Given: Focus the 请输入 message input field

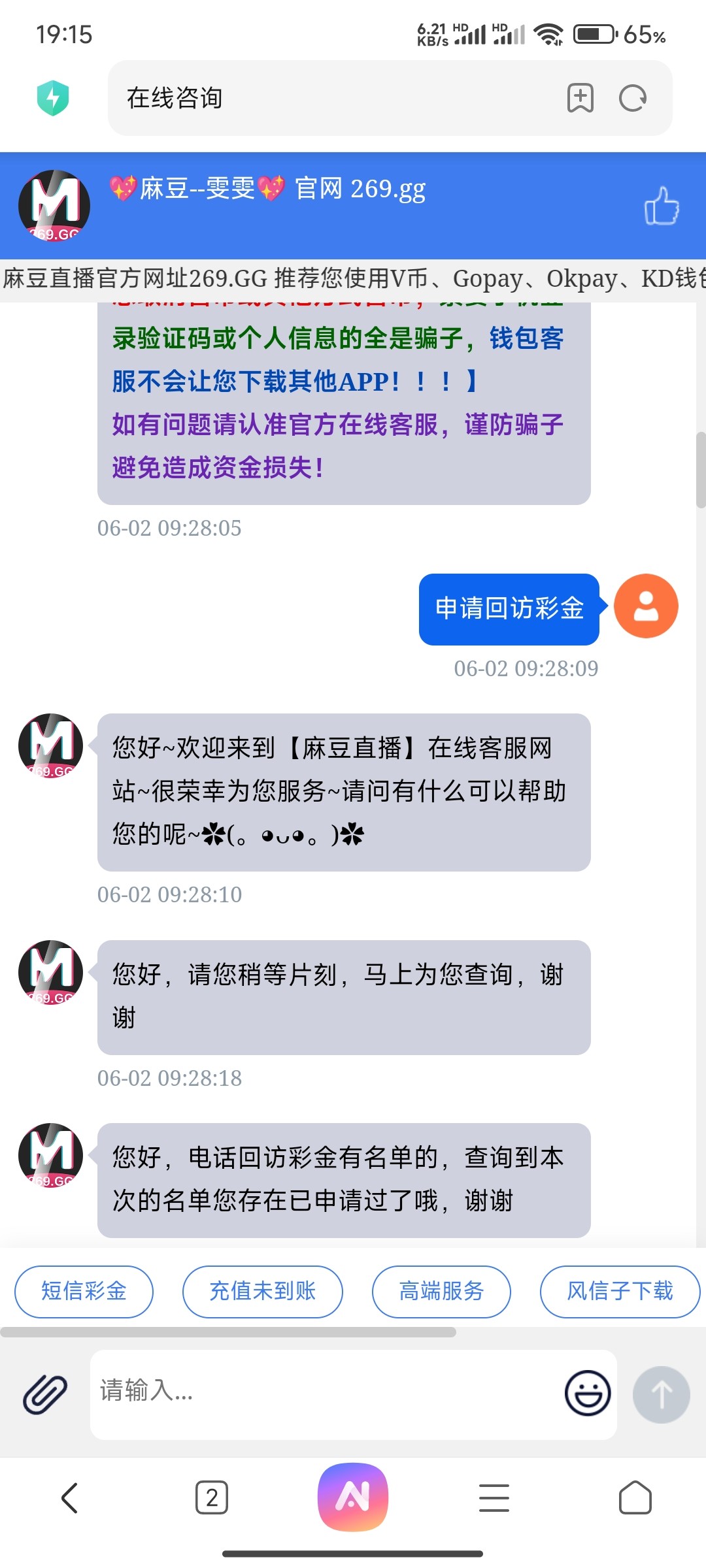Looking at the screenshot, I should click(x=327, y=1394).
